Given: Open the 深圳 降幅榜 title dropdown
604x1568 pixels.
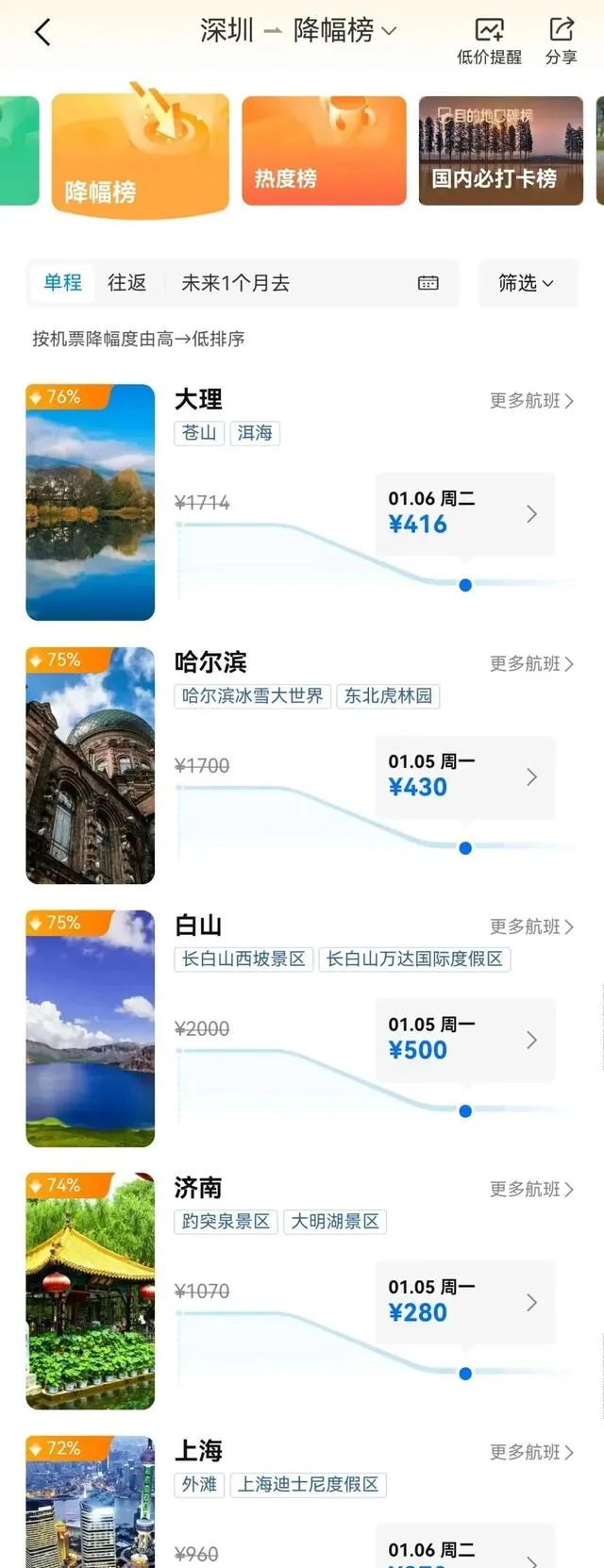Looking at the screenshot, I should point(298,31).
